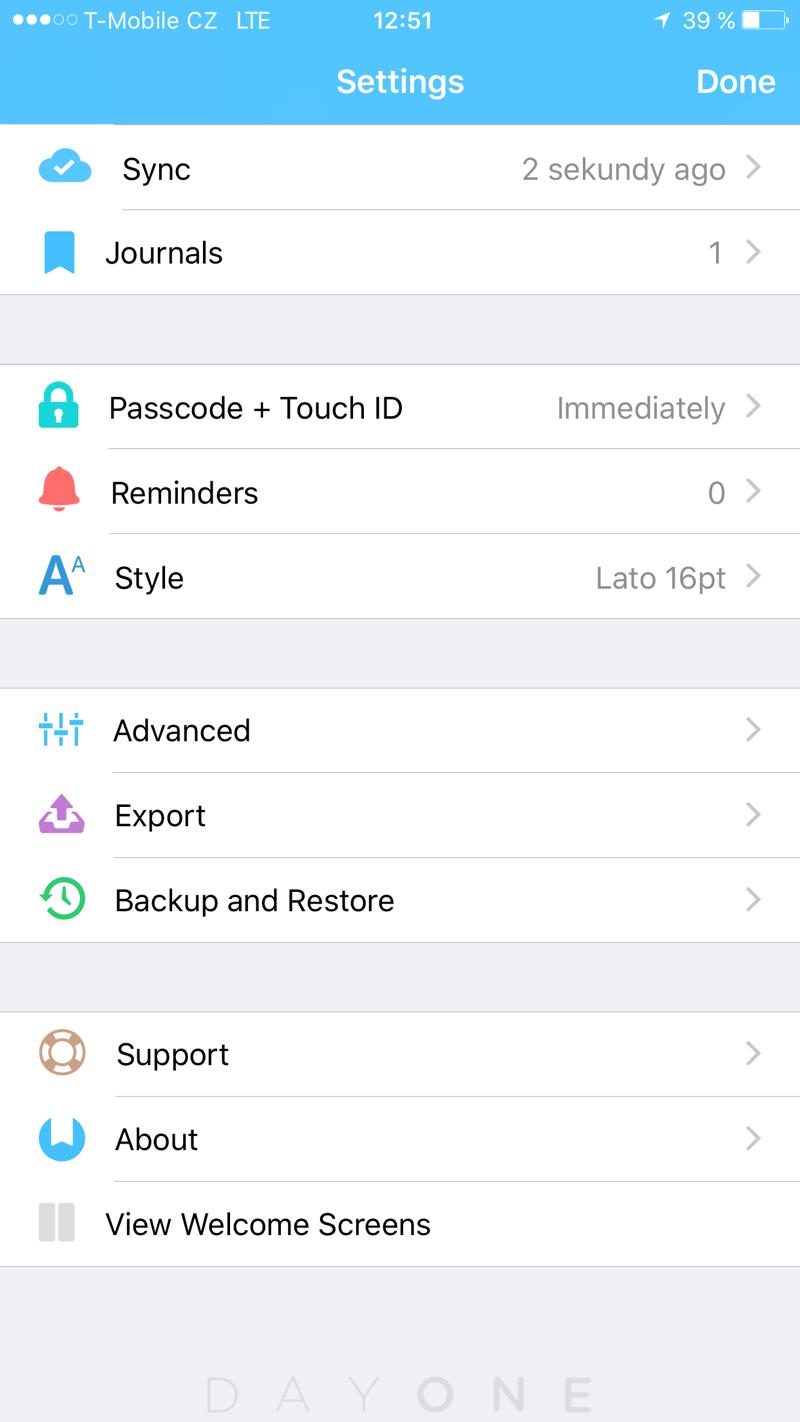This screenshot has width=800, height=1422.
Task: Change the Style font setting
Action: coord(400,577)
